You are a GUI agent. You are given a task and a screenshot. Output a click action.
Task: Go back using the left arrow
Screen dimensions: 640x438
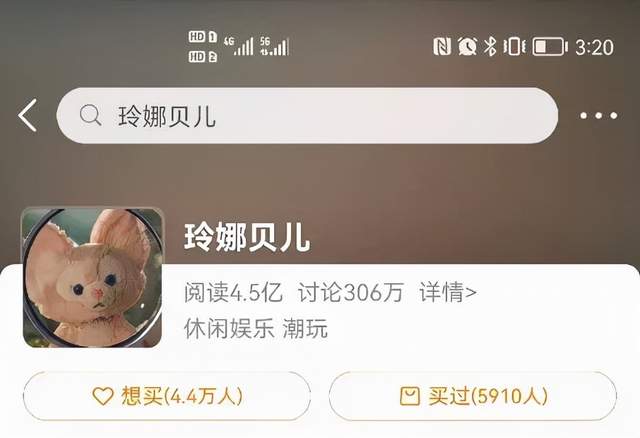(27, 116)
